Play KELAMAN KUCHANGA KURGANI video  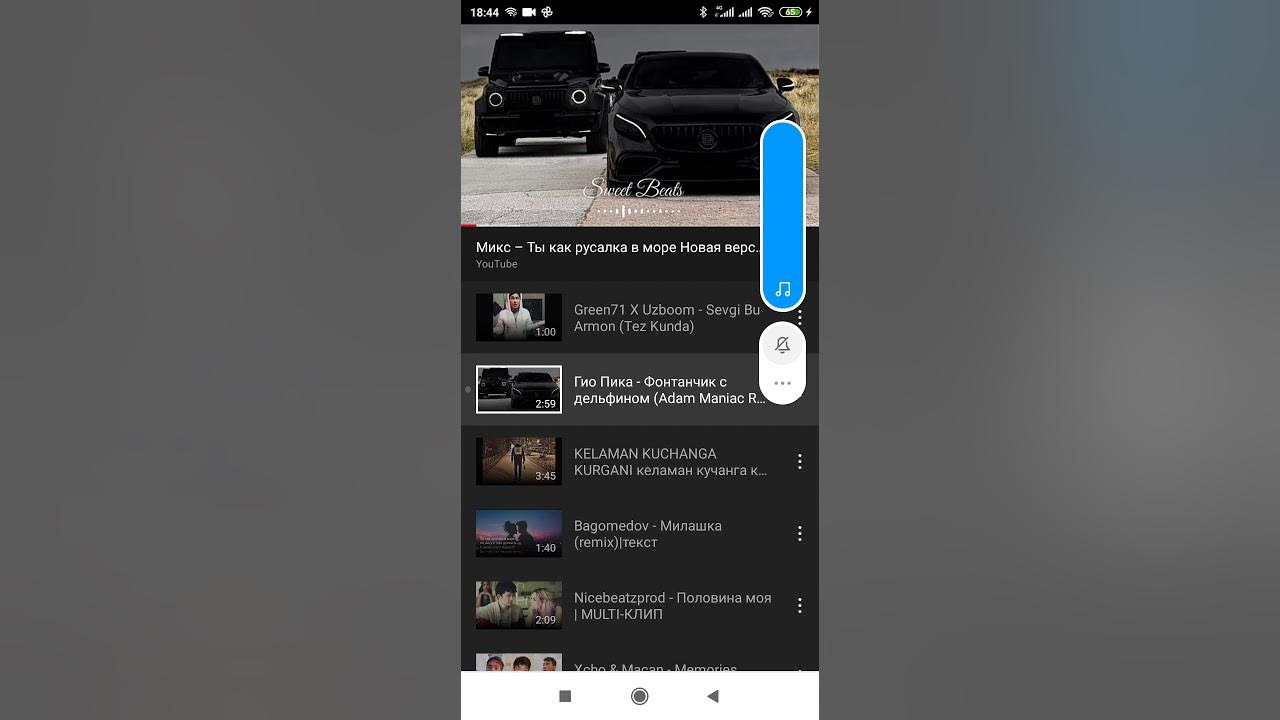point(640,462)
